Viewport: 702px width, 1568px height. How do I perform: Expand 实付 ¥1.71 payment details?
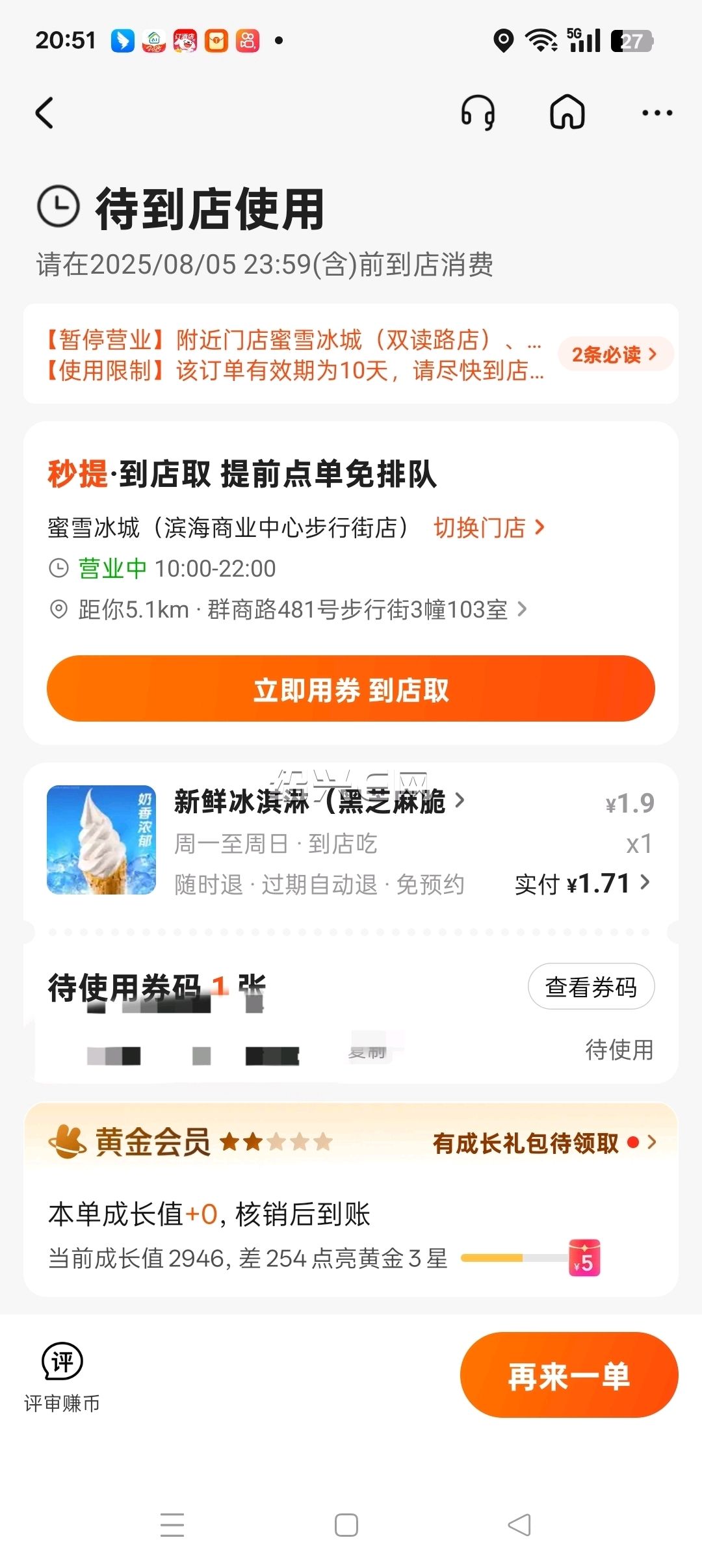point(582,883)
